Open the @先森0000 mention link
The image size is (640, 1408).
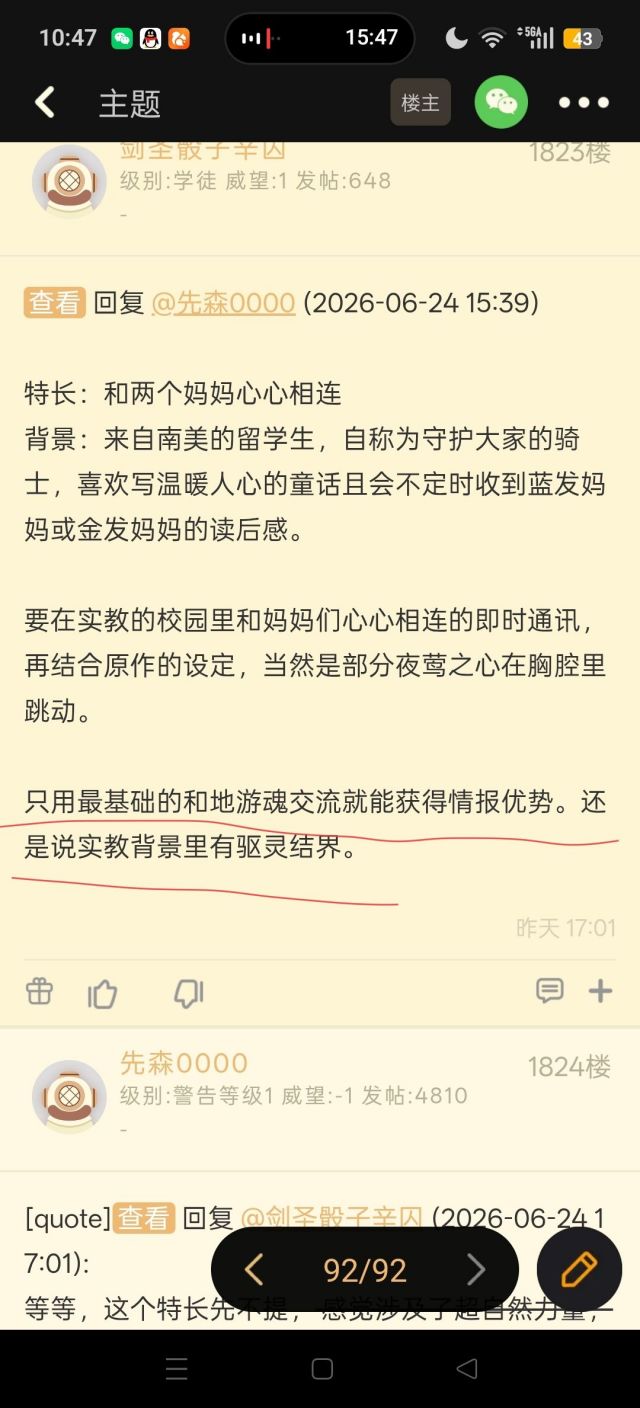point(223,302)
